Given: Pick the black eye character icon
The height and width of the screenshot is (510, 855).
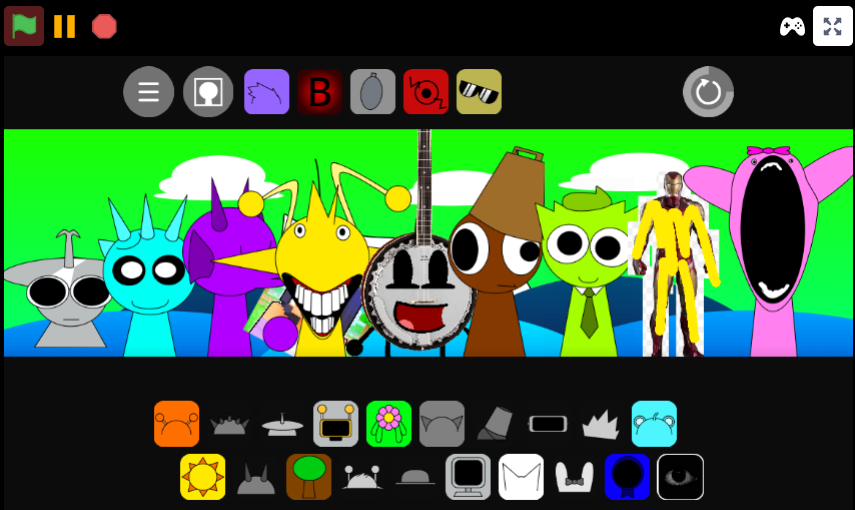Looking at the screenshot, I should point(680,477).
